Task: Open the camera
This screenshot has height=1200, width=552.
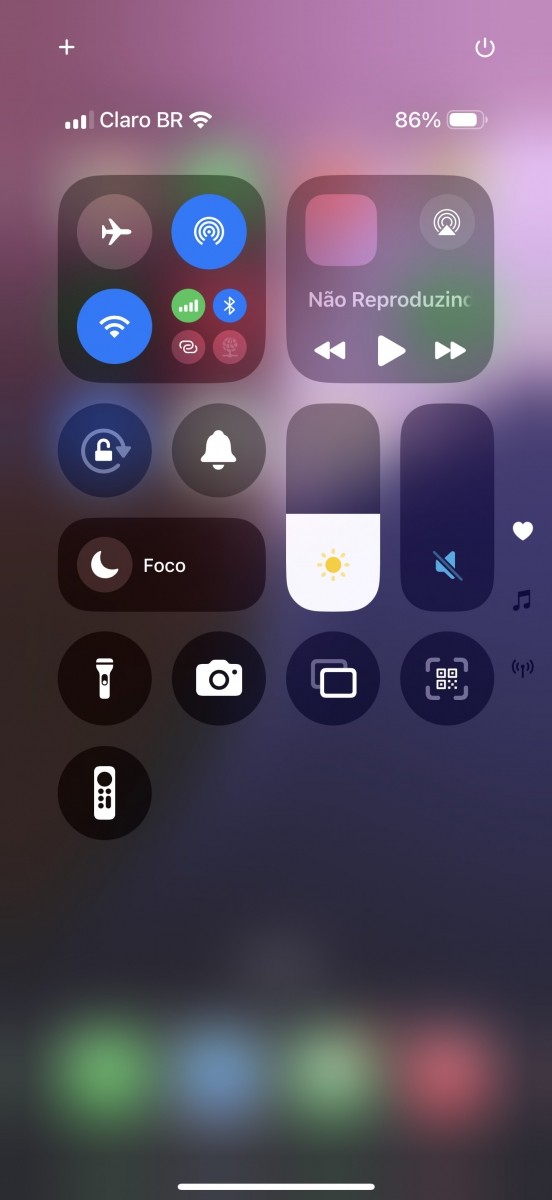Action: [219, 679]
